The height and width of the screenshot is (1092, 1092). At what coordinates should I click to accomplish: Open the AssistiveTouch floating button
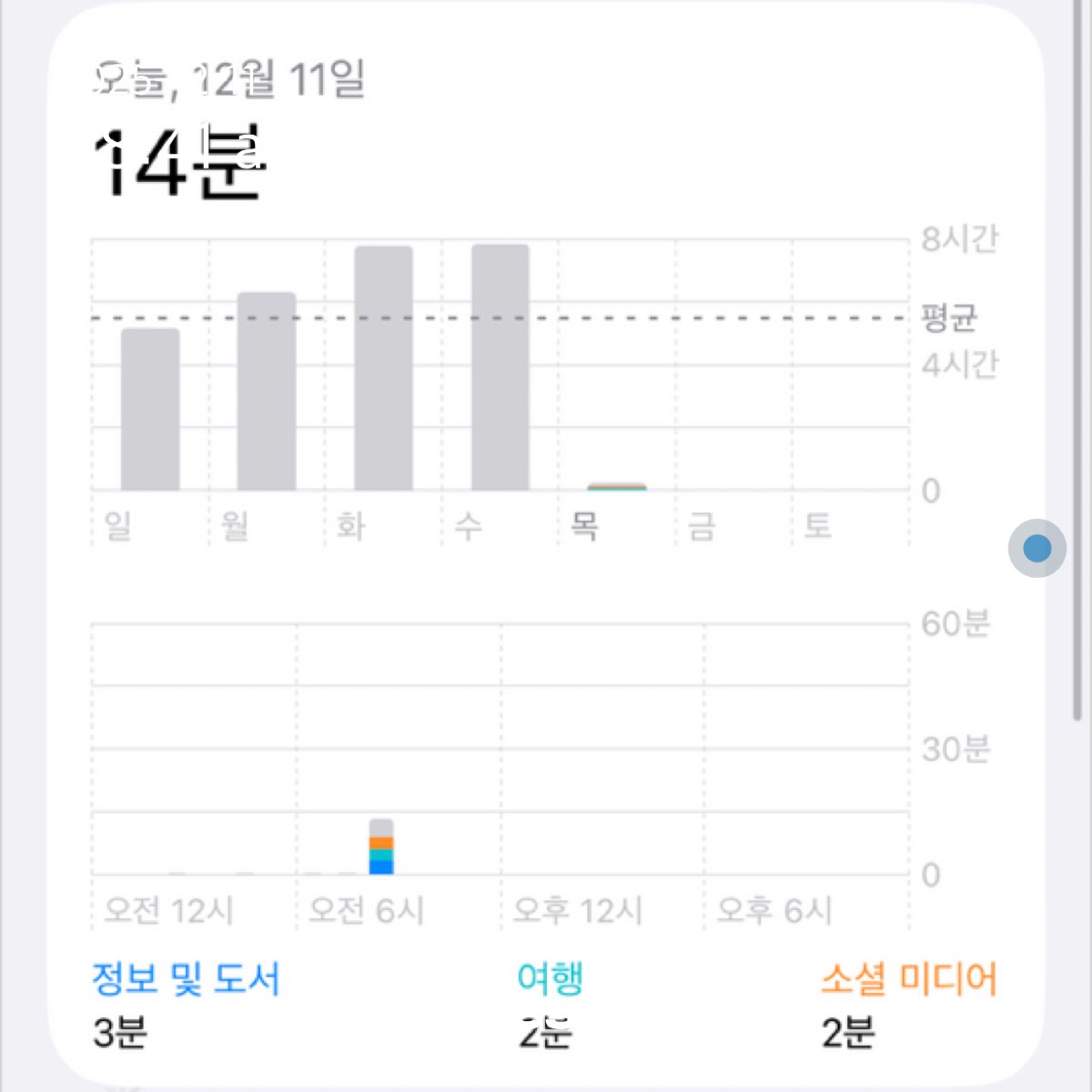pyautogui.click(x=1036, y=548)
